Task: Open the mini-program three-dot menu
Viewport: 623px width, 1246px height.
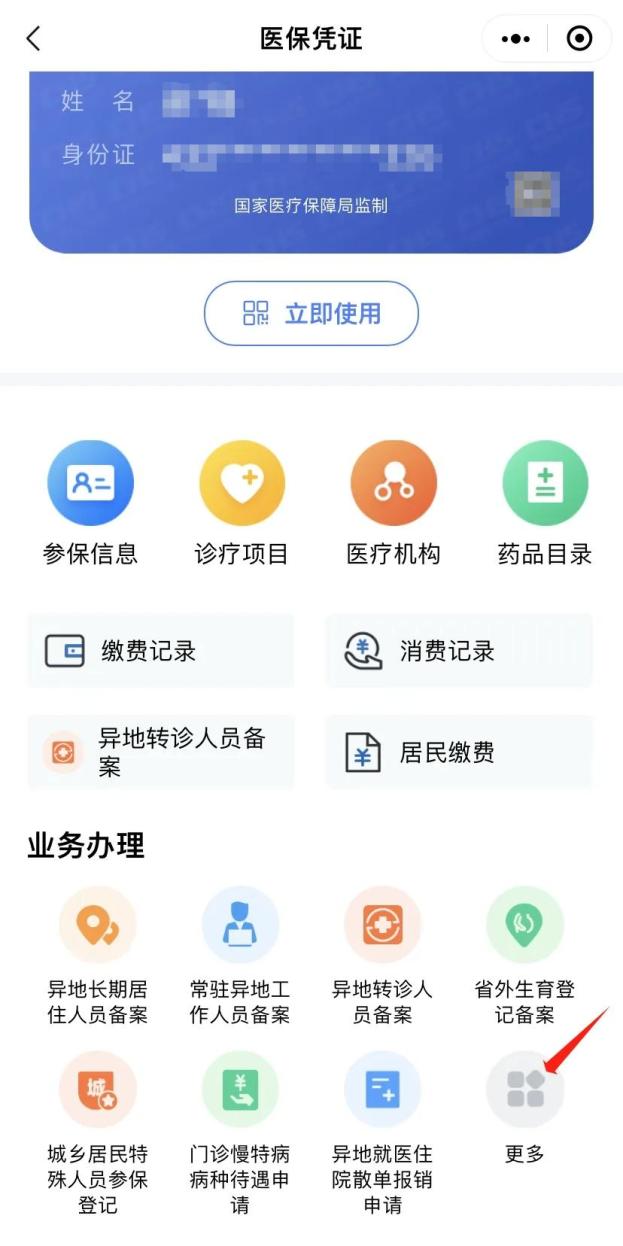Action: (516, 39)
